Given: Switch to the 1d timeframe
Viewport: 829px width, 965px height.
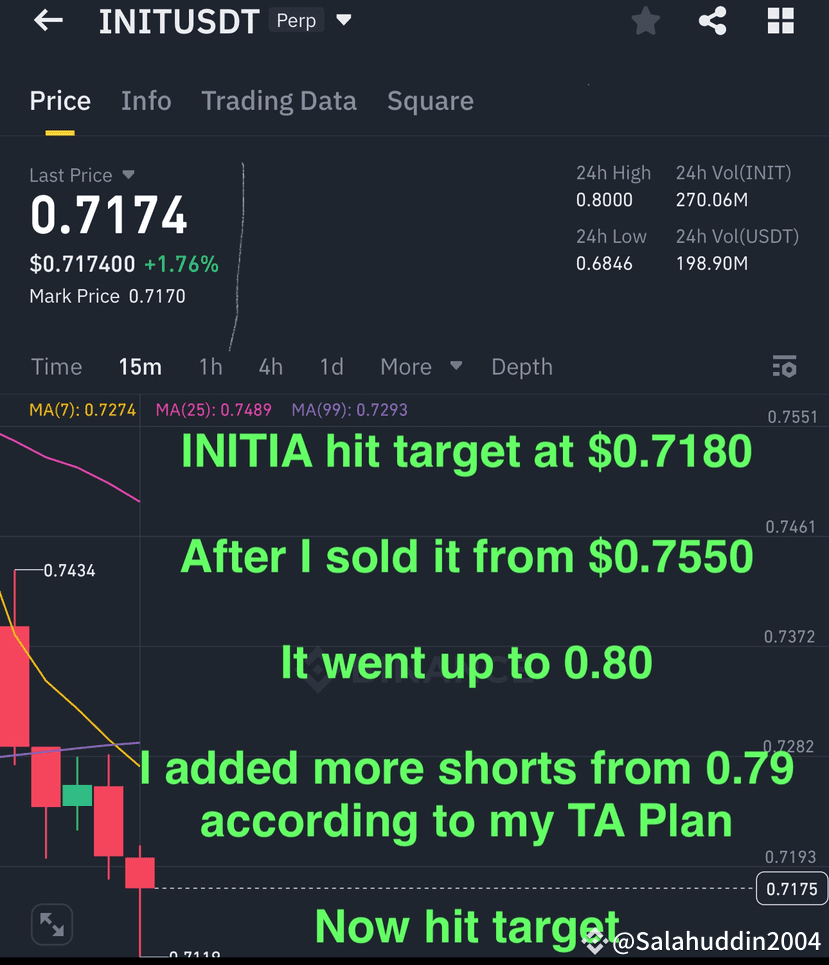Looking at the screenshot, I should click(x=331, y=367).
